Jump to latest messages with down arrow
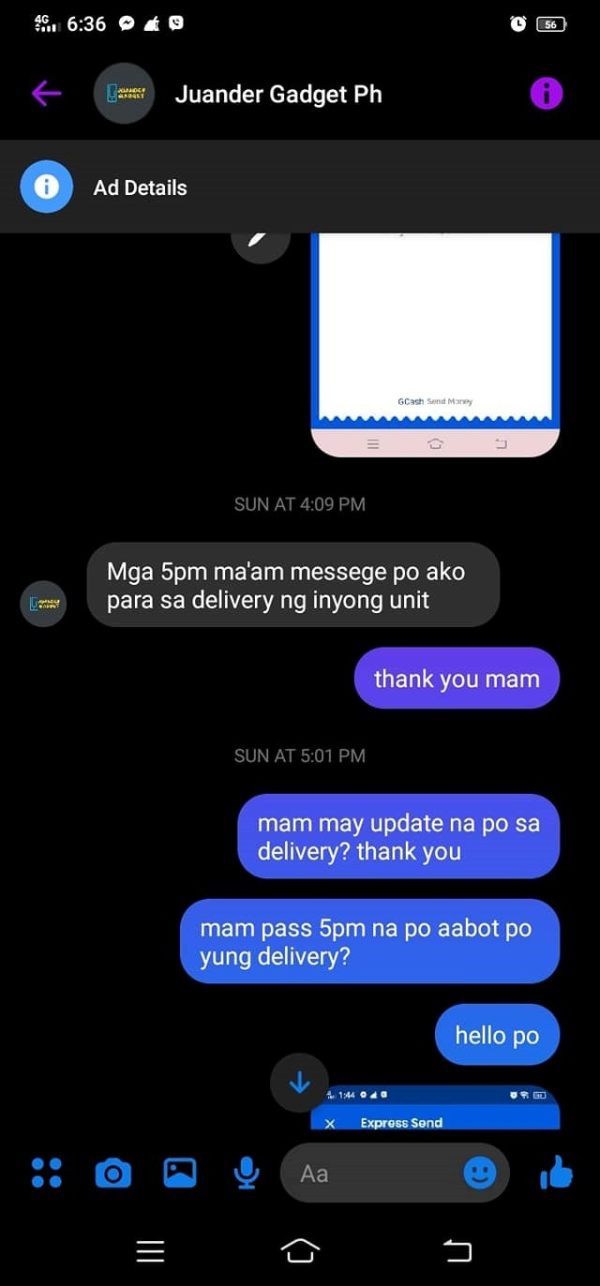This screenshot has width=600, height=1286. (x=299, y=1082)
